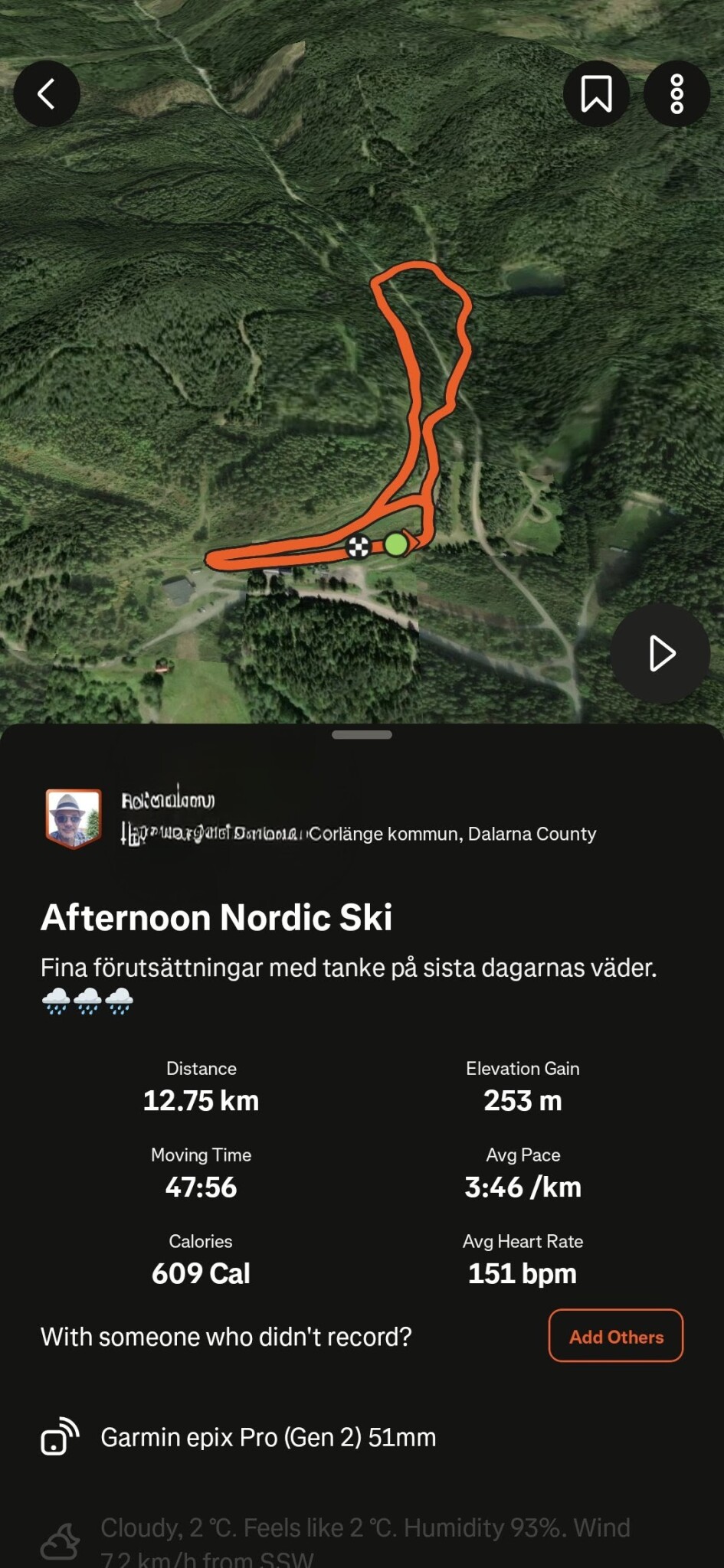
Task: Tap the bottom sheet drag handle
Action: click(x=362, y=735)
